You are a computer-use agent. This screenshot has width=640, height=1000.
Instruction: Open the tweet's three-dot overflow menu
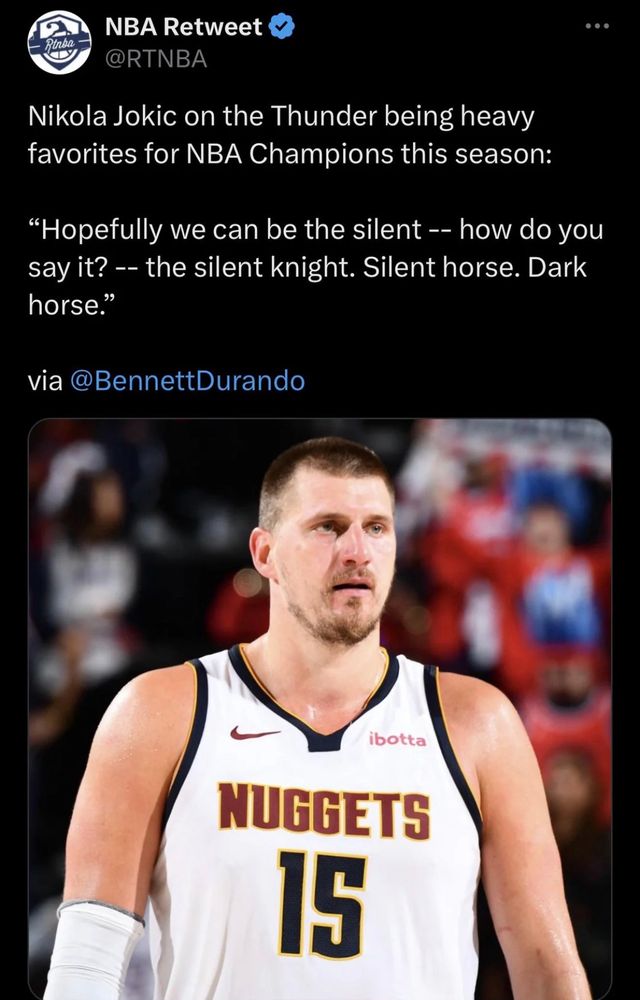(x=596, y=25)
